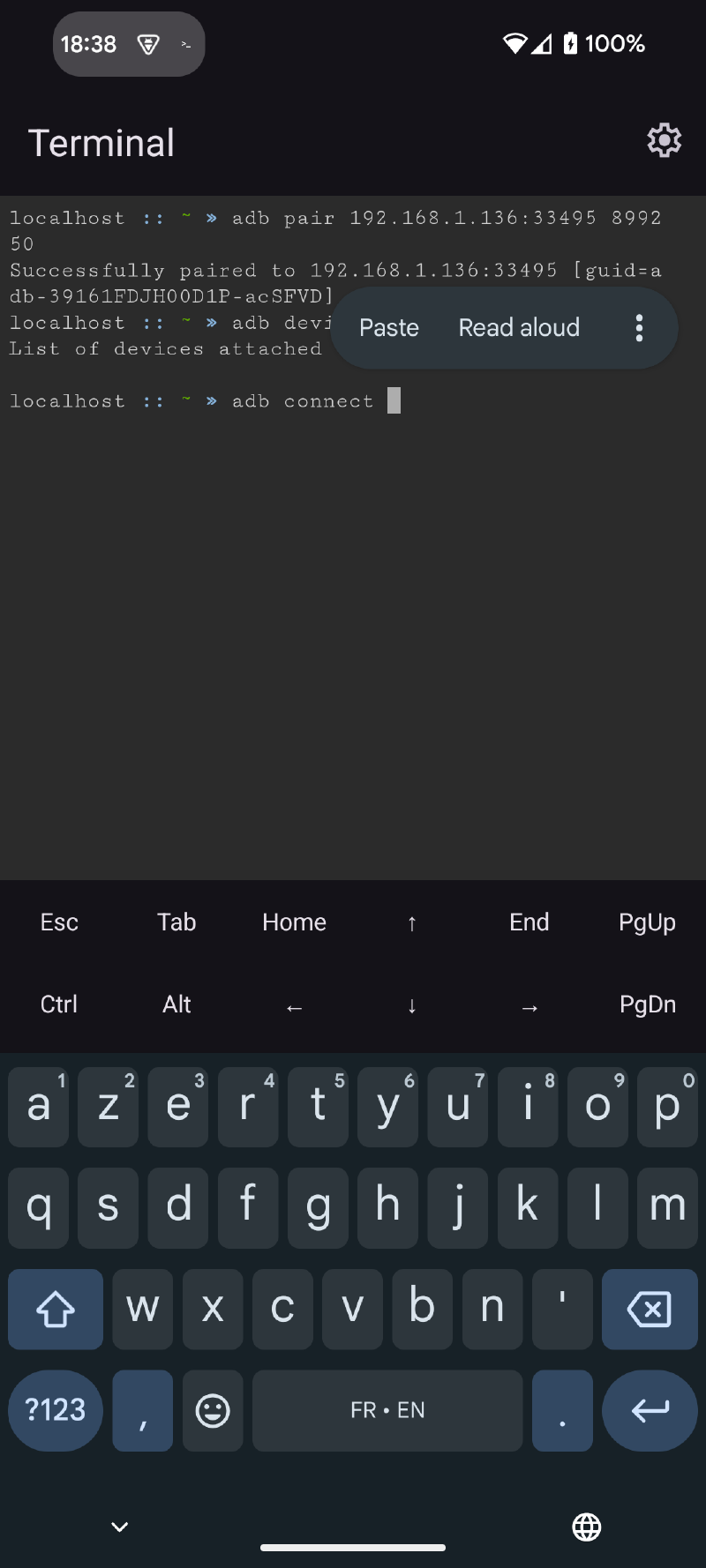This screenshot has width=706, height=1568.
Task: Open the emoji keyboard
Action: point(213,1410)
